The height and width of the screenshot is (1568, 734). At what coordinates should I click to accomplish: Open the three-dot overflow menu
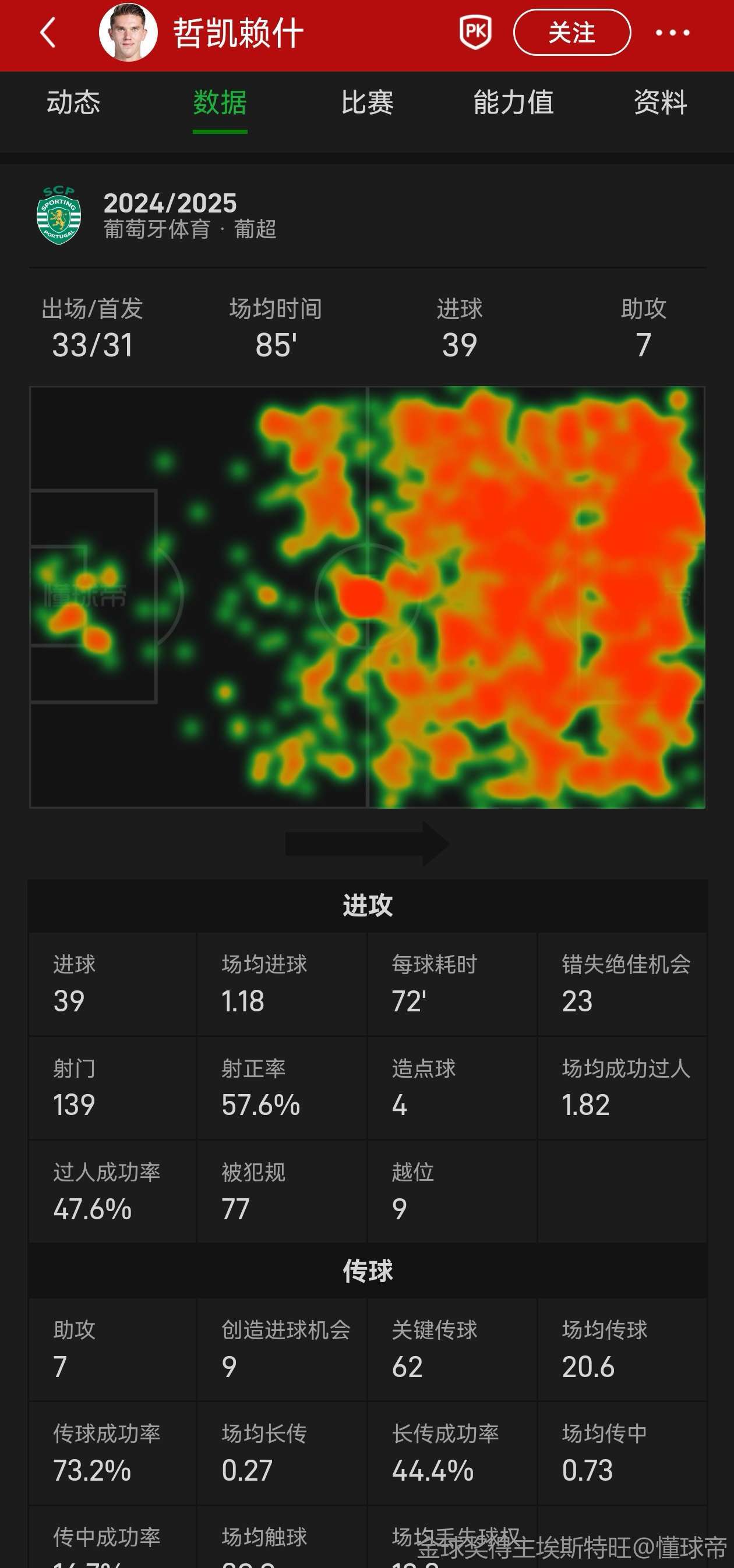click(672, 33)
